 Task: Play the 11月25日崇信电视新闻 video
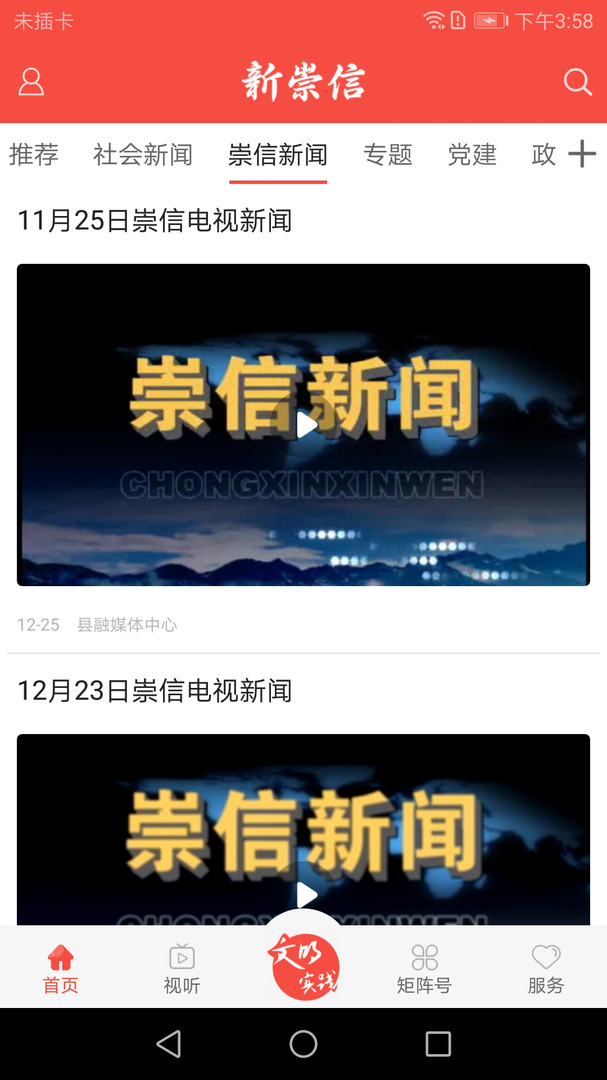(x=304, y=425)
